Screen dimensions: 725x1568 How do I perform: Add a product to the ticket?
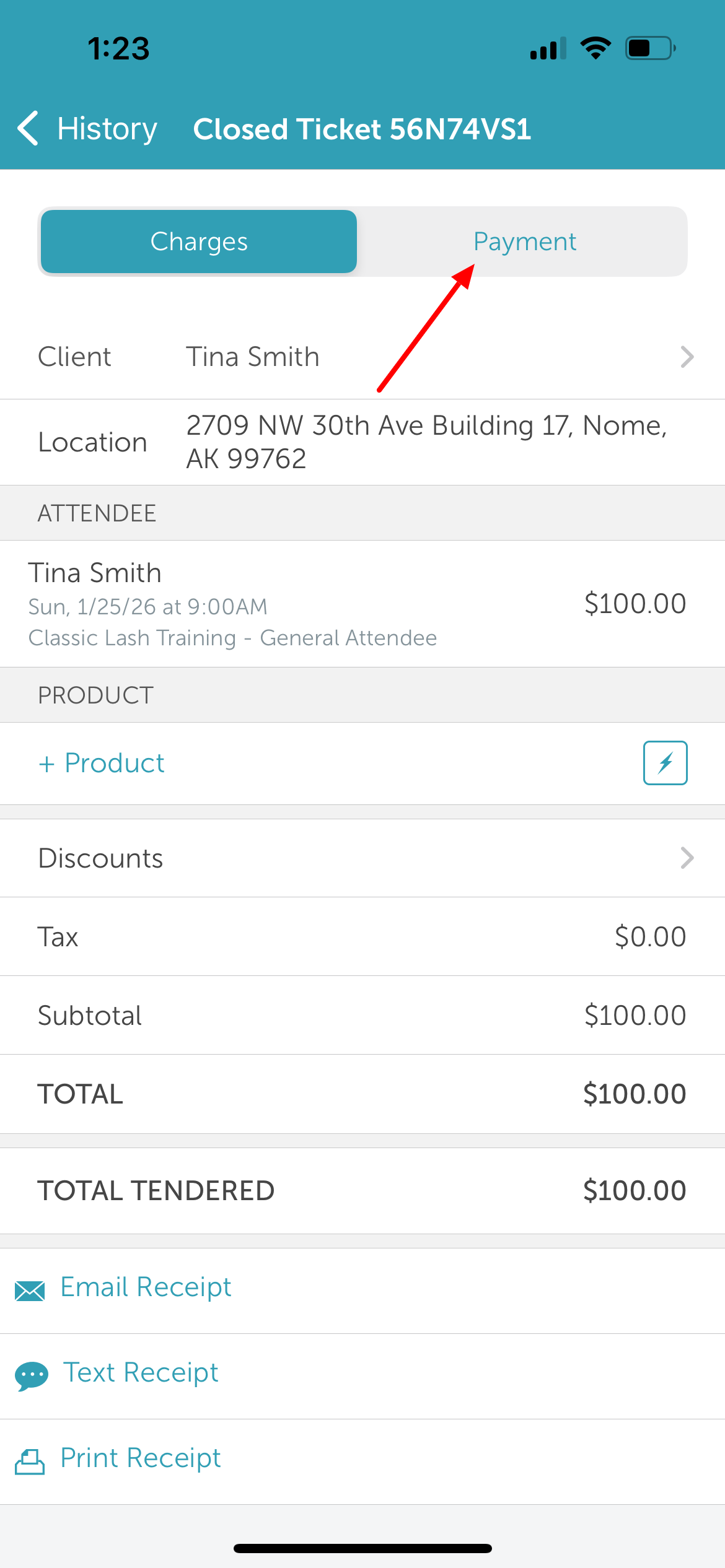tap(102, 763)
